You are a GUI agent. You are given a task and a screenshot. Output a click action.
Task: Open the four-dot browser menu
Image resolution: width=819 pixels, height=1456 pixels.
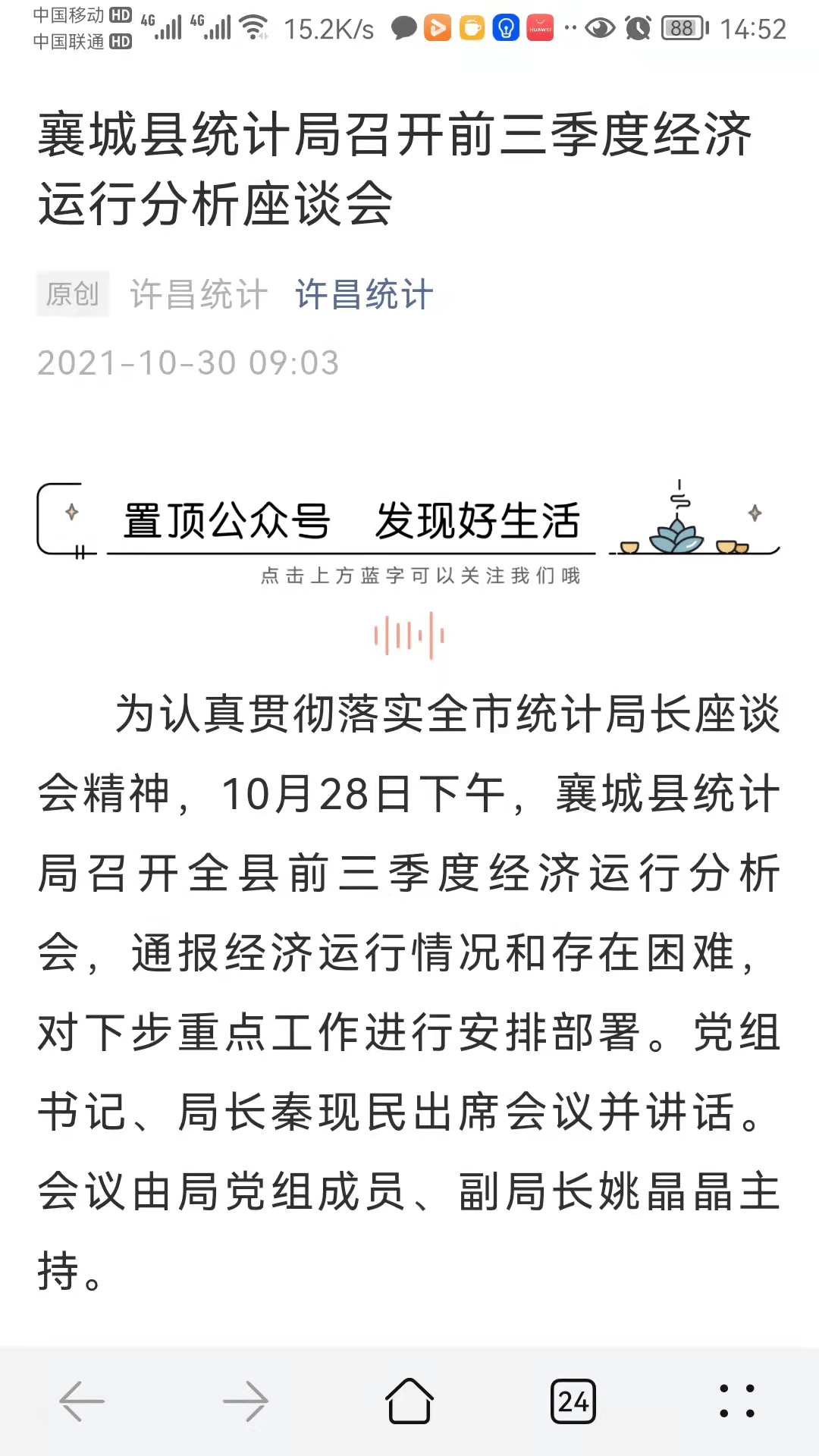click(x=737, y=1401)
